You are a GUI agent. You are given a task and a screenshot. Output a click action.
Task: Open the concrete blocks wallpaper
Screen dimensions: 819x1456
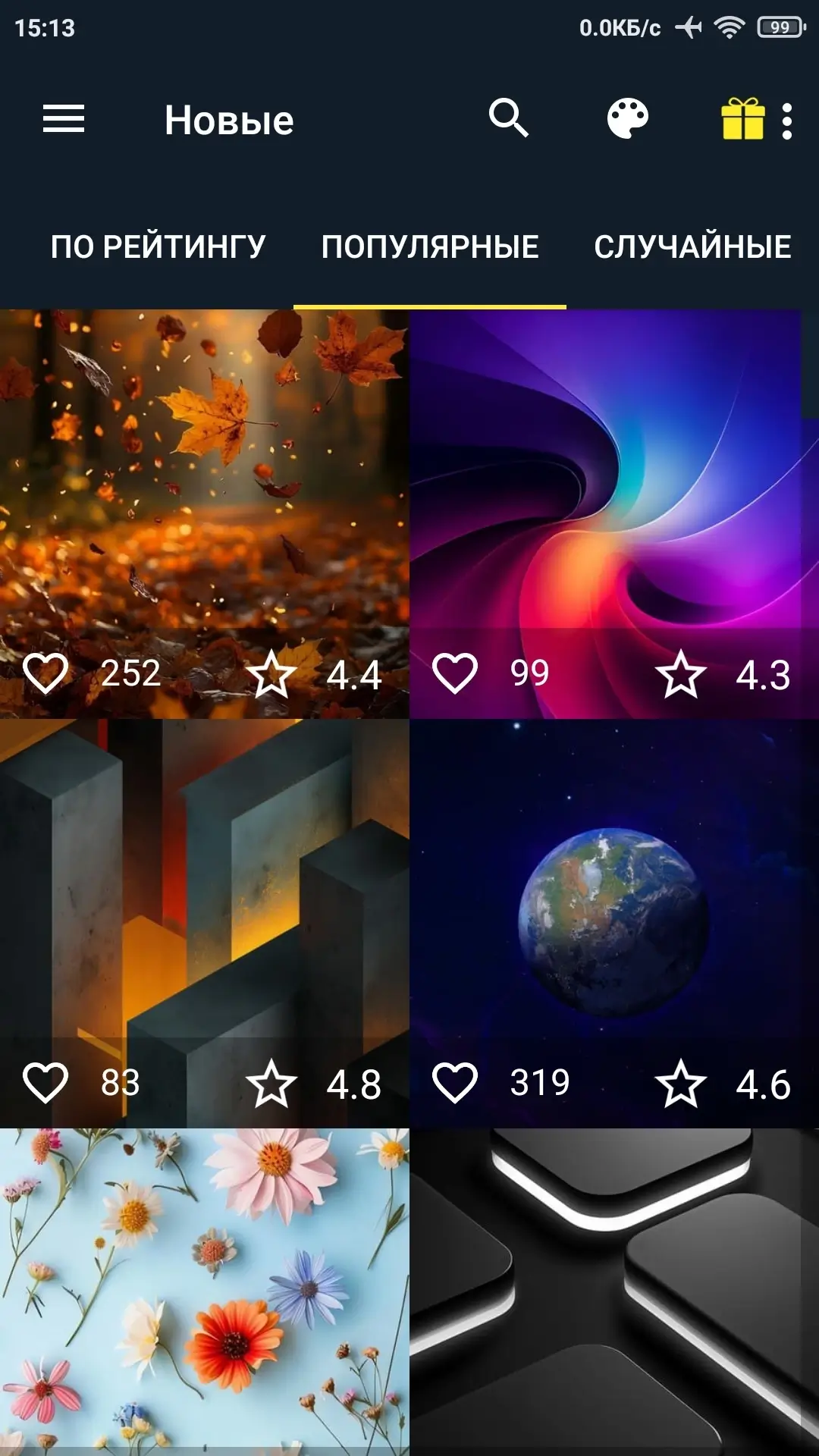205,880
